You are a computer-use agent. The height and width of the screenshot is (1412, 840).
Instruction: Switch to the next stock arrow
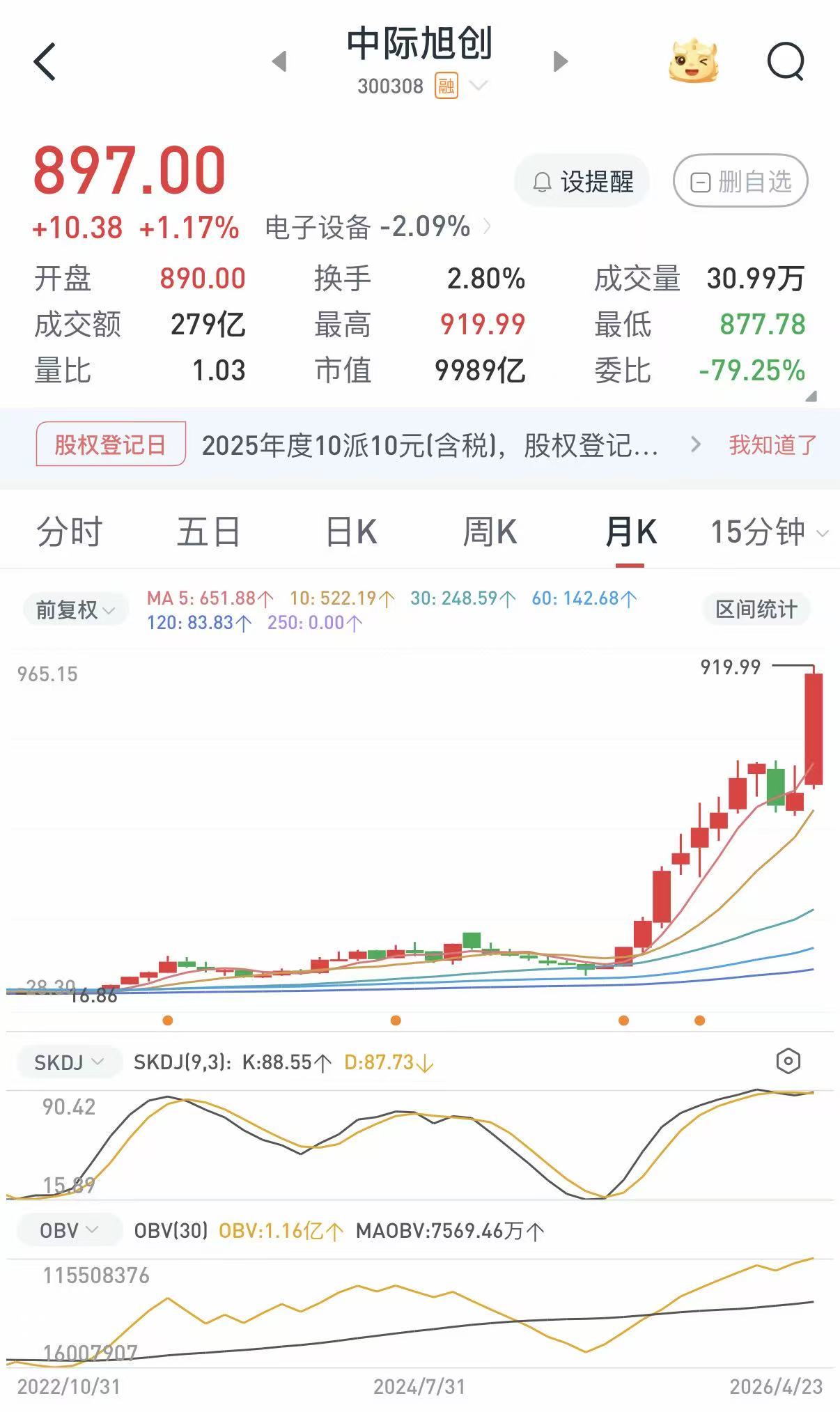click(x=561, y=61)
